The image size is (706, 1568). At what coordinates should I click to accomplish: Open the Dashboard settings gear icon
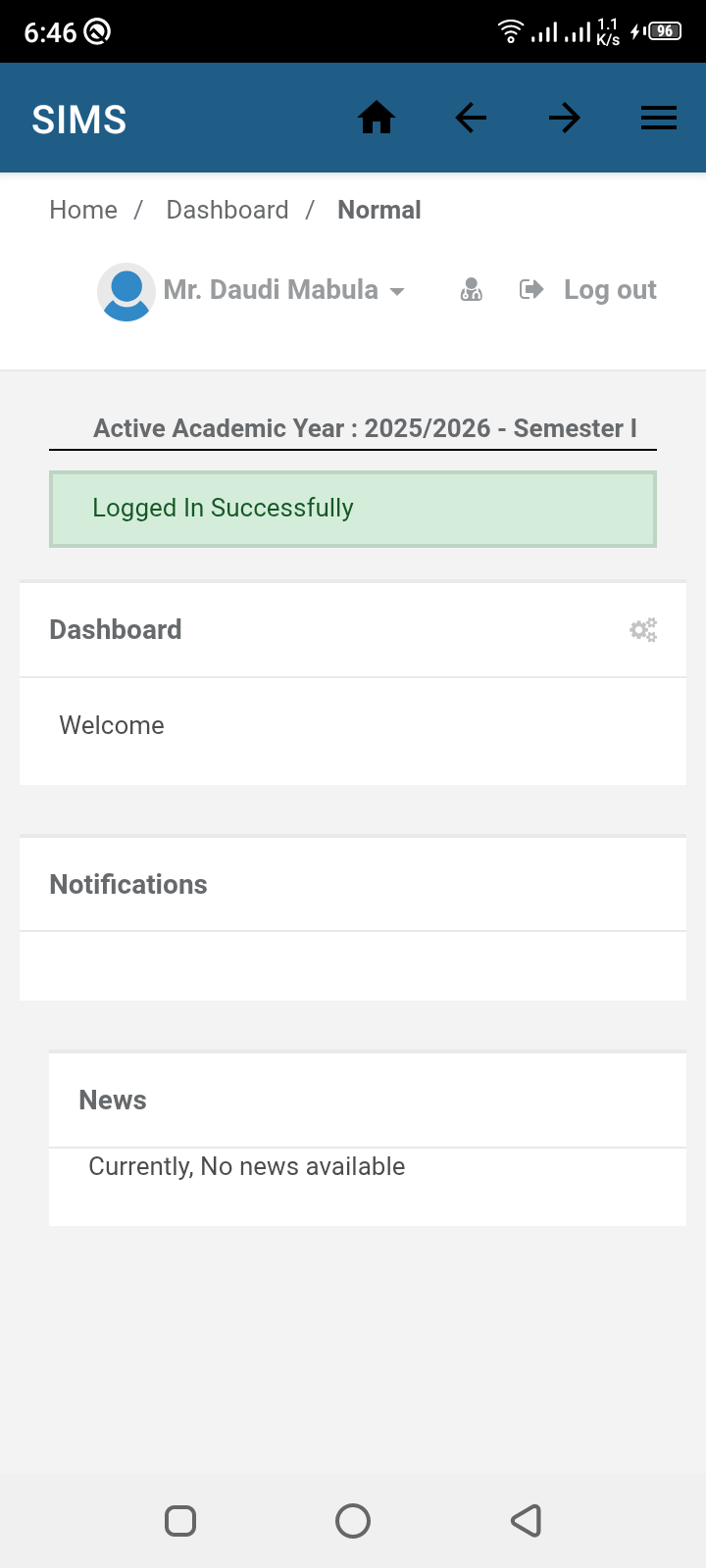tap(643, 629)
